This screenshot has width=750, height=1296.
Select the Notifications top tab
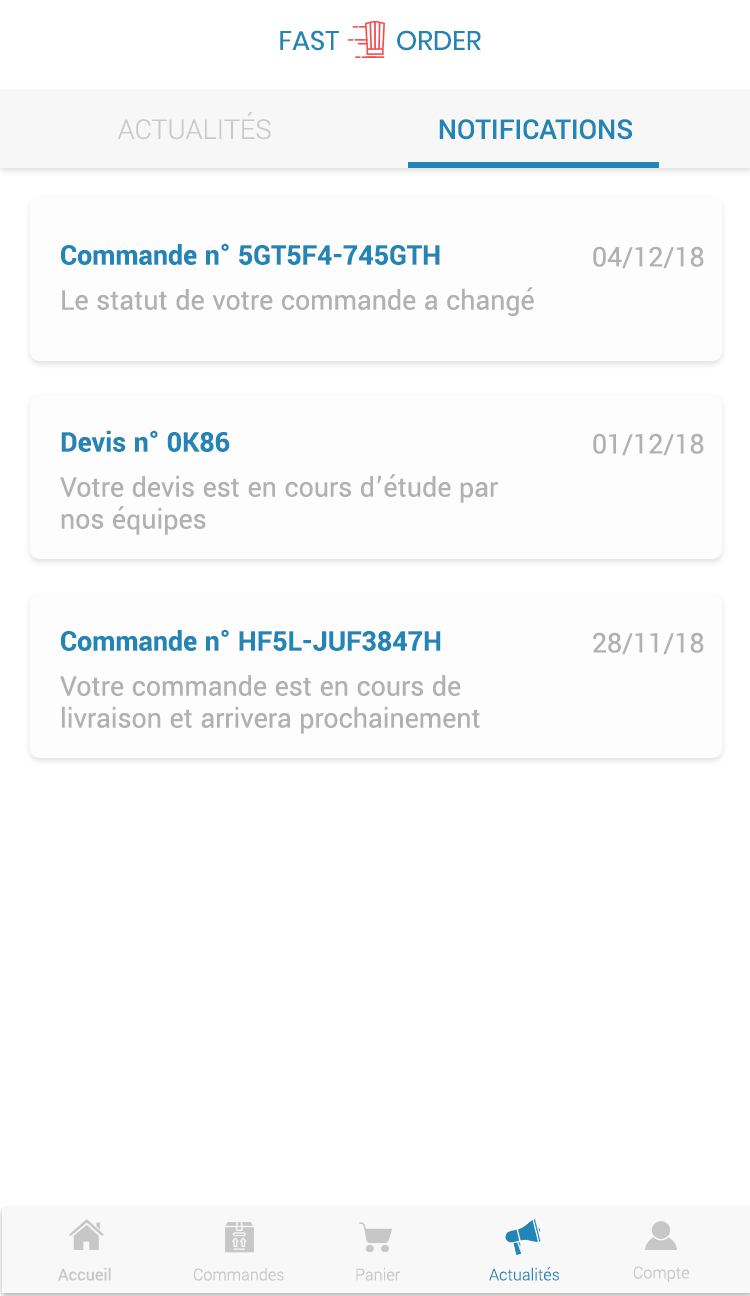pyautogui.click(x=535, y=130)
